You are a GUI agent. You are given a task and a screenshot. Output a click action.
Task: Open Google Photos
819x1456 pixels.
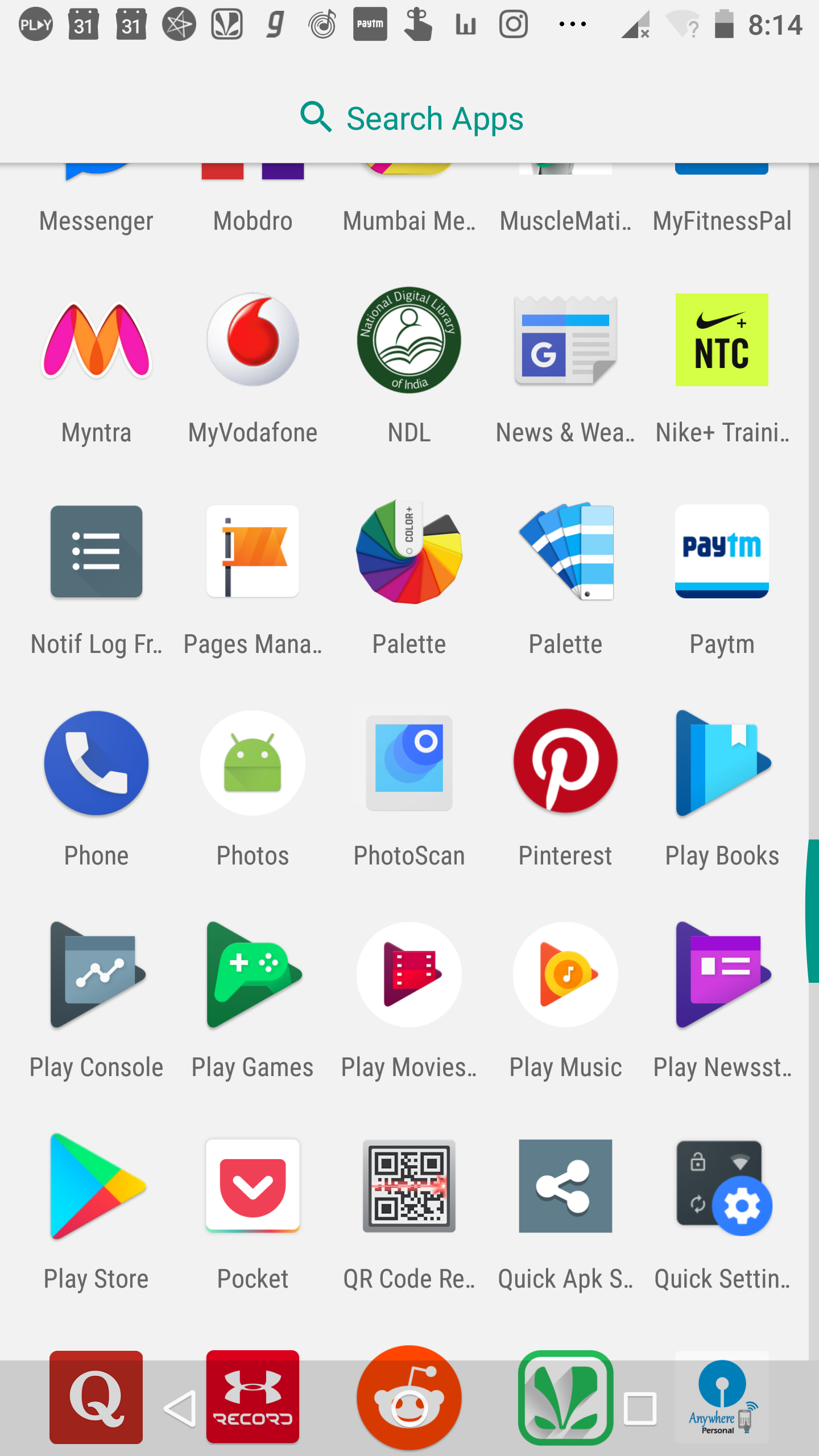(x=253, y=762)
